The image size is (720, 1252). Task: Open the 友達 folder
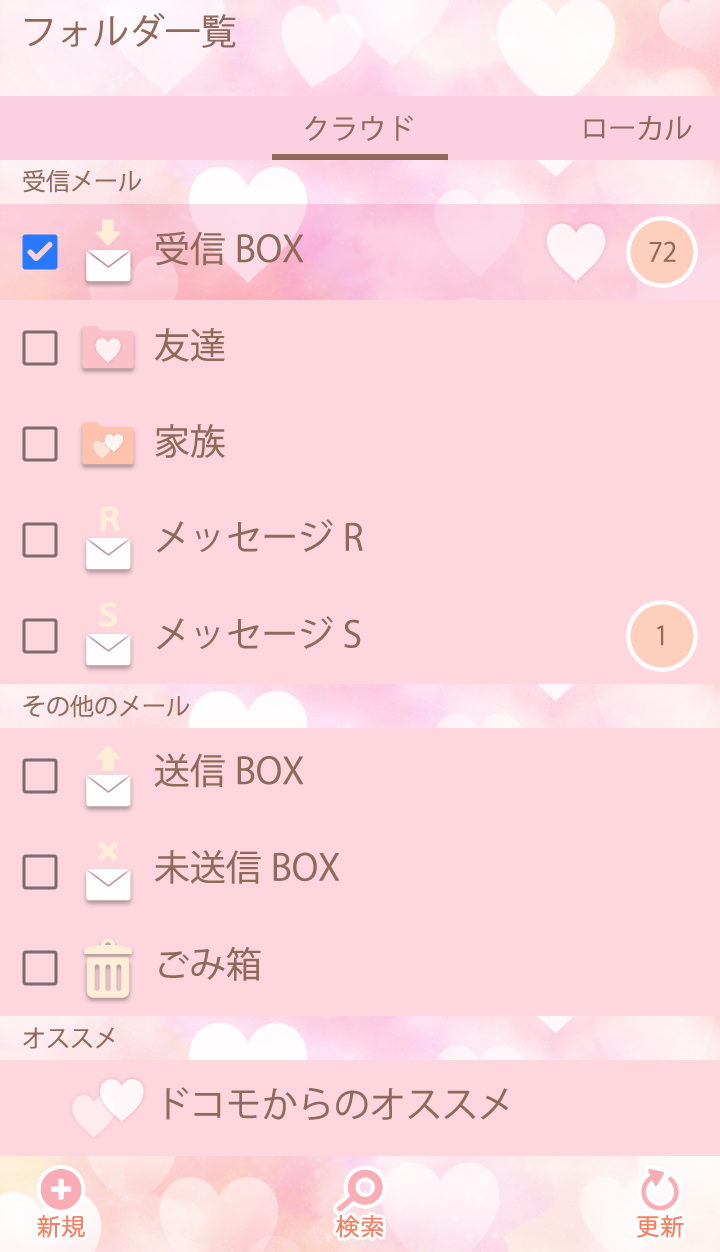pos(190,347)
